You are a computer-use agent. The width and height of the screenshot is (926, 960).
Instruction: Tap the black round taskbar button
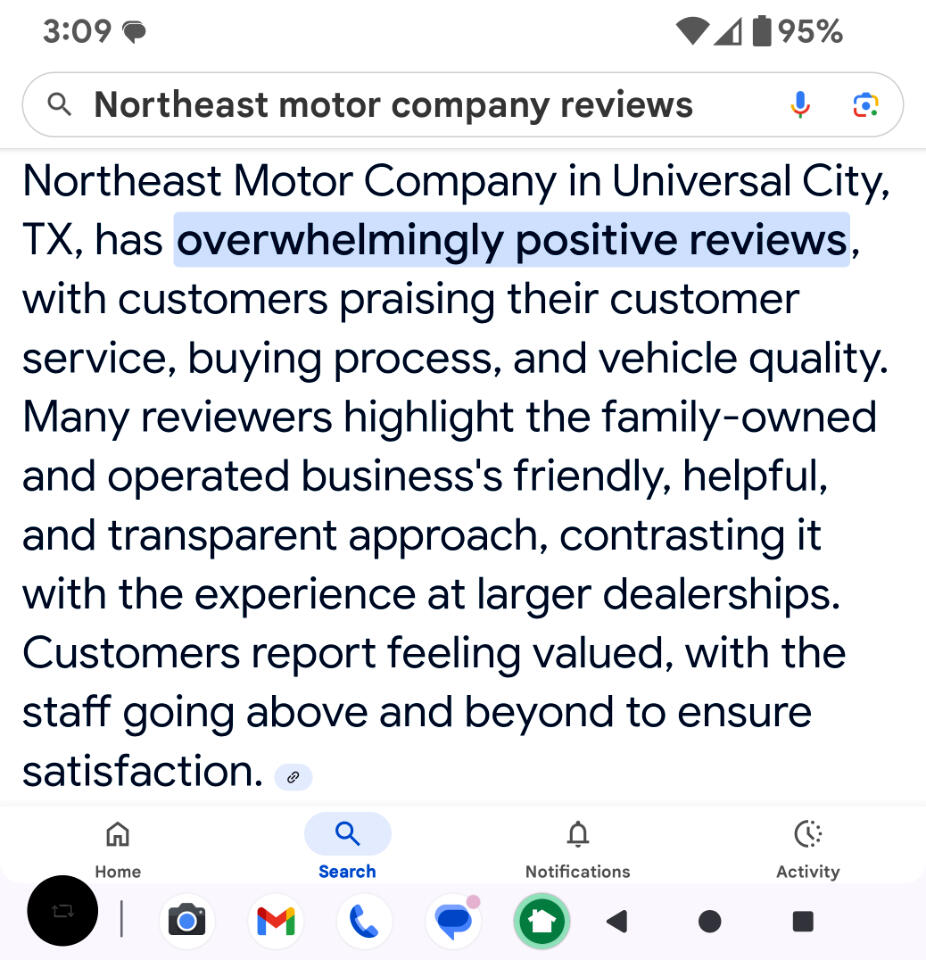(62, 911)
